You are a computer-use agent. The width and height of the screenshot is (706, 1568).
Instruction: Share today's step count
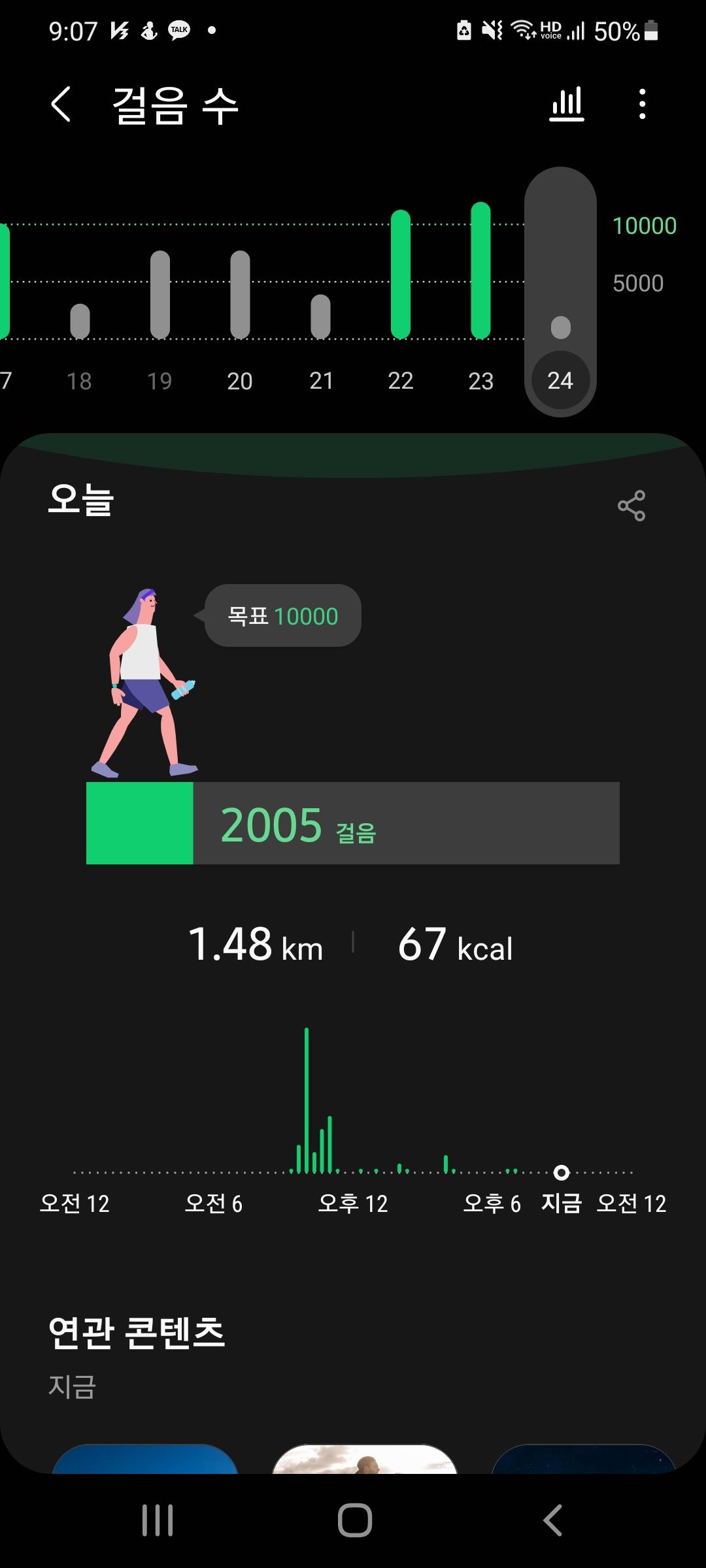click(631, 506)
